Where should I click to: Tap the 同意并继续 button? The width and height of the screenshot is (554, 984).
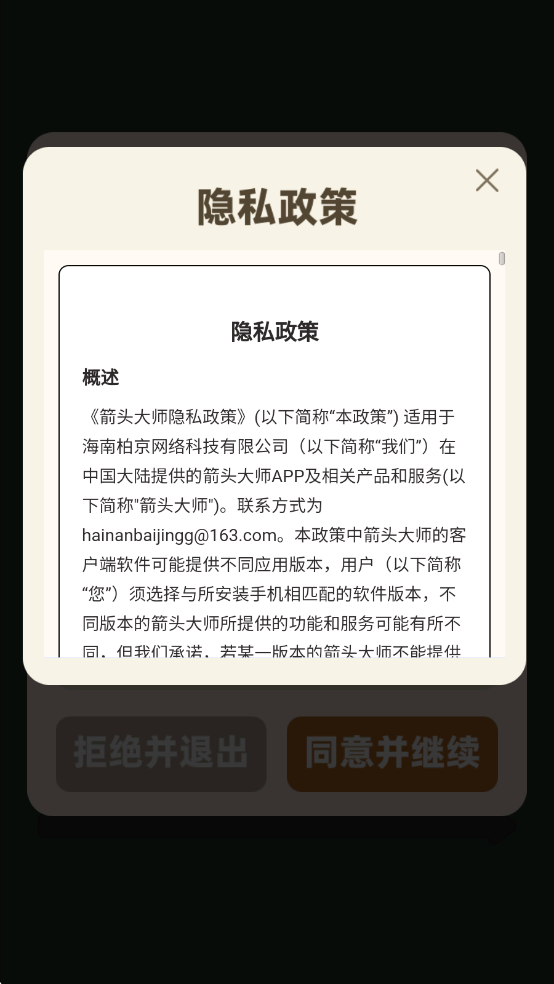[392, 754]
